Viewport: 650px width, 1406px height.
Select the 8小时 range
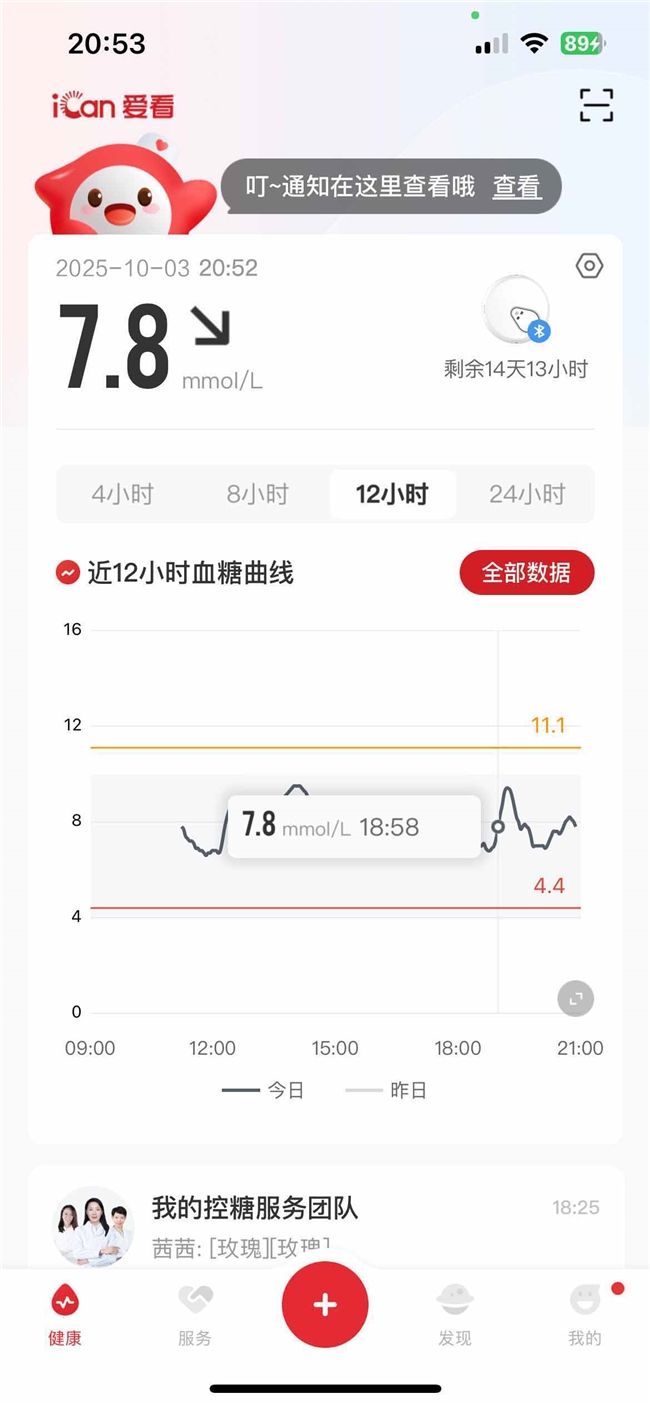coord(258,494)
